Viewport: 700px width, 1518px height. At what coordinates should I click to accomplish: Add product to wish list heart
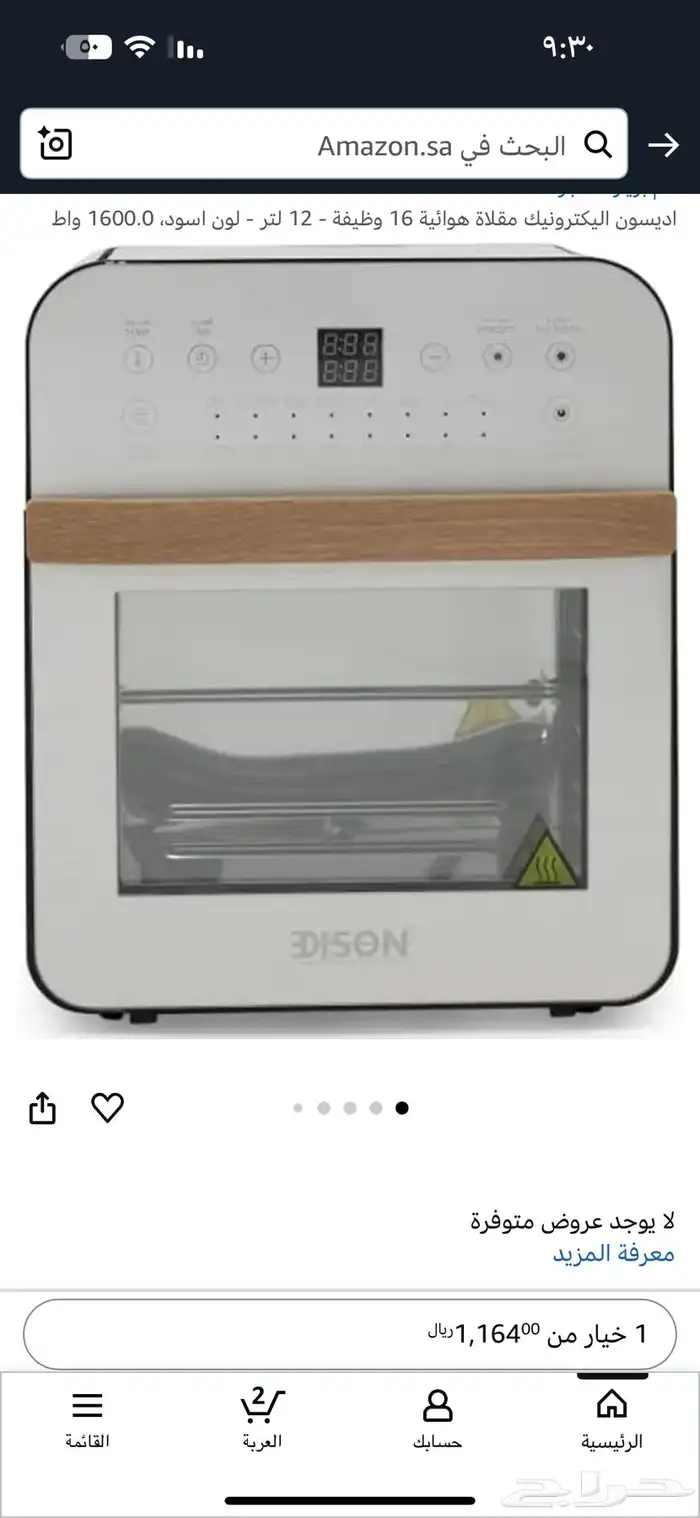click(107, 1107)
